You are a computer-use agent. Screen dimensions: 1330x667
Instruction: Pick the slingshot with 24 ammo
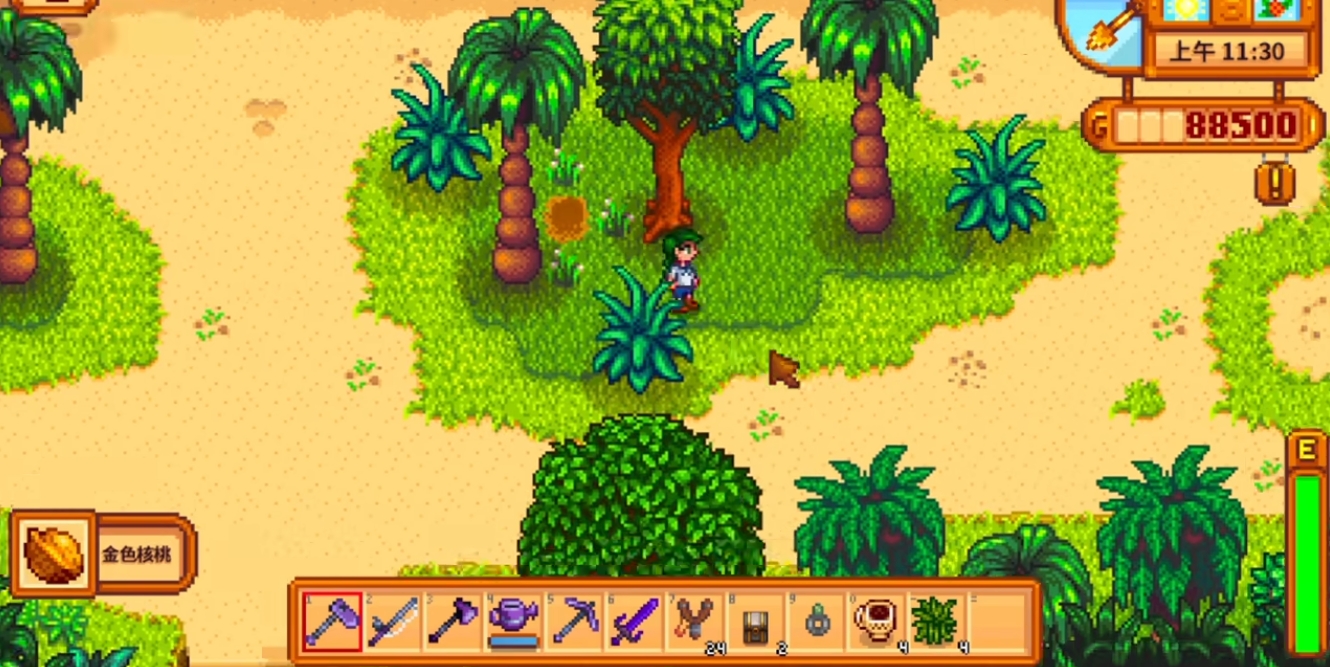tap(696, 620)
